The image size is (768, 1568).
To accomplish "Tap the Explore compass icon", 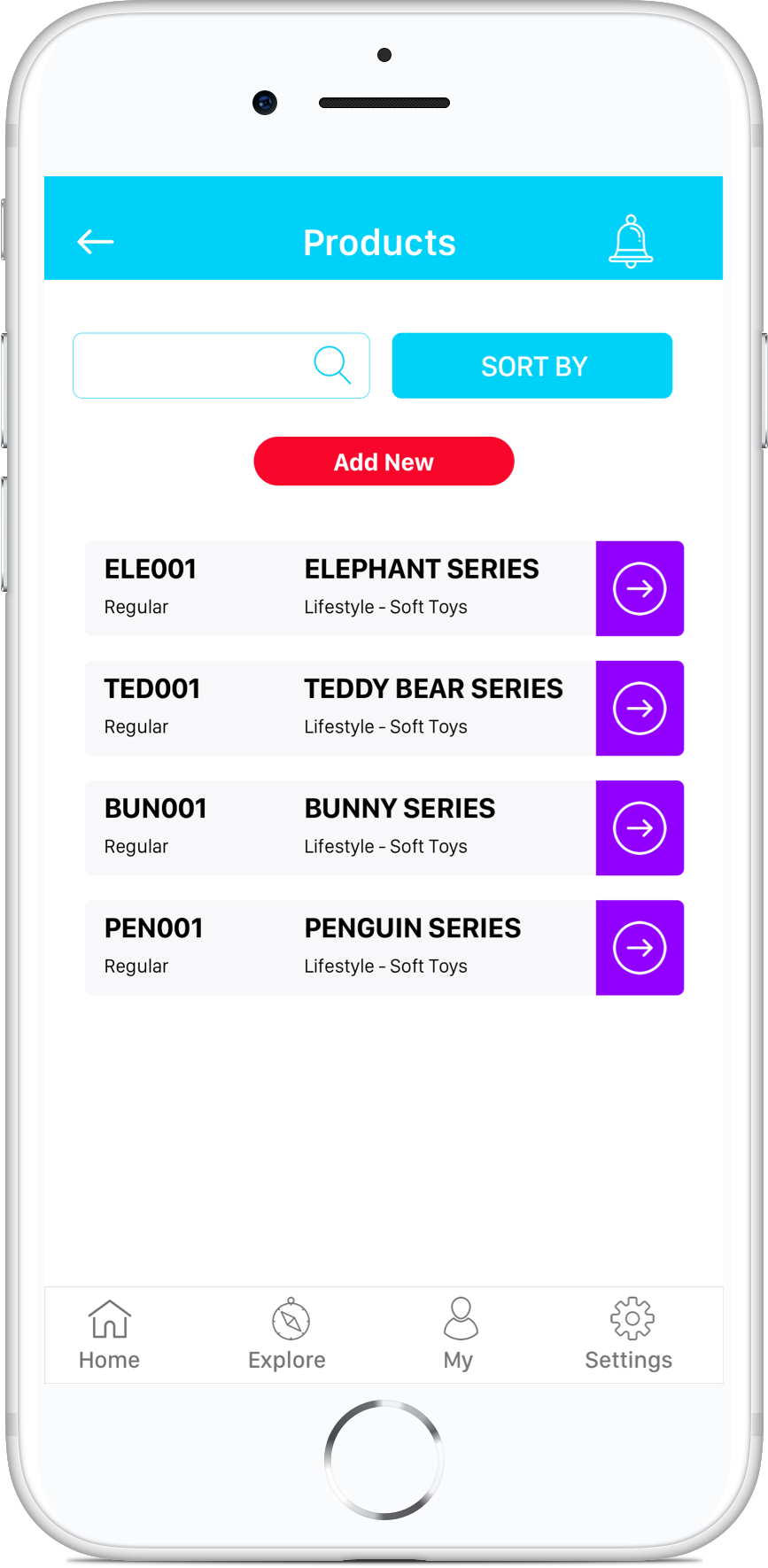I will coord(287,1319).
